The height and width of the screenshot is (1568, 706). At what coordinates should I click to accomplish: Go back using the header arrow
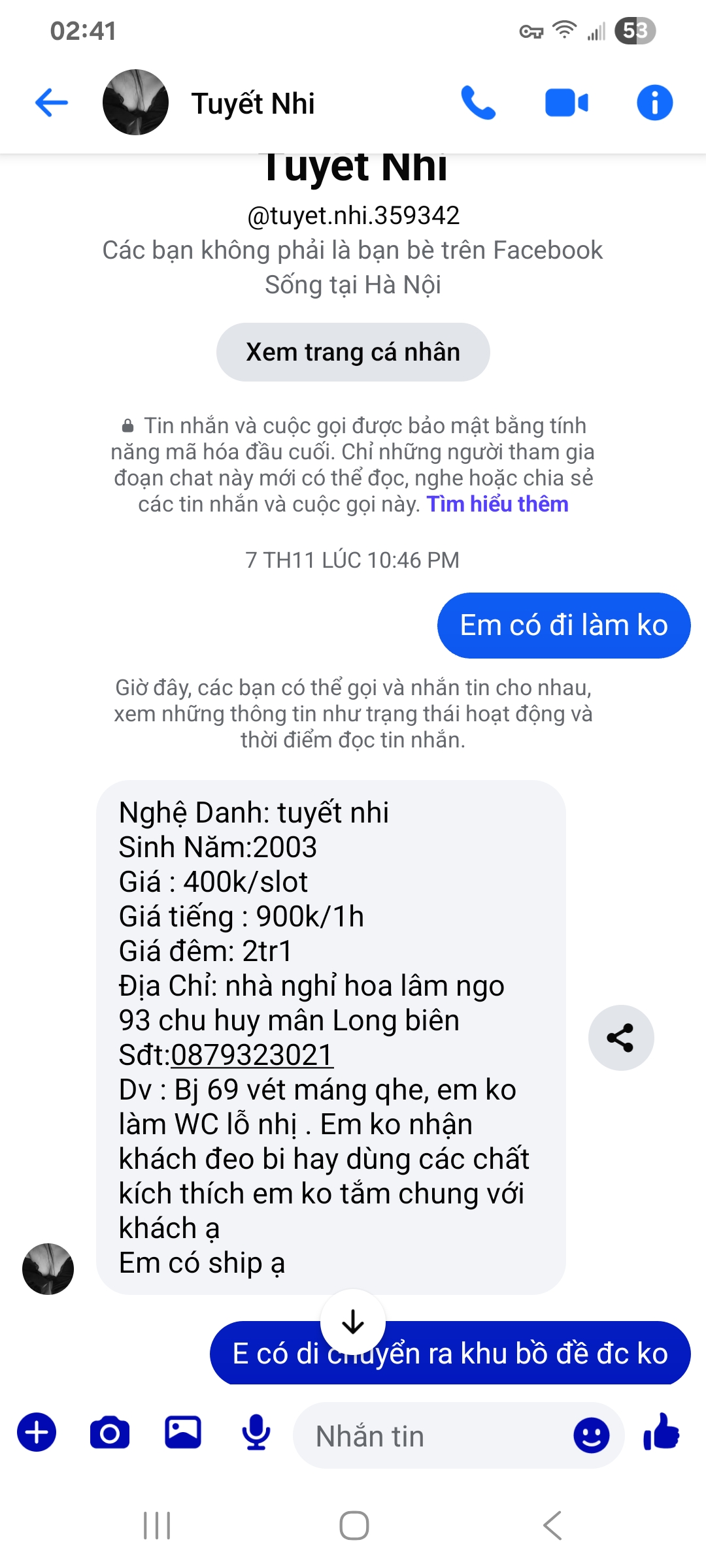tap(52, 103)
